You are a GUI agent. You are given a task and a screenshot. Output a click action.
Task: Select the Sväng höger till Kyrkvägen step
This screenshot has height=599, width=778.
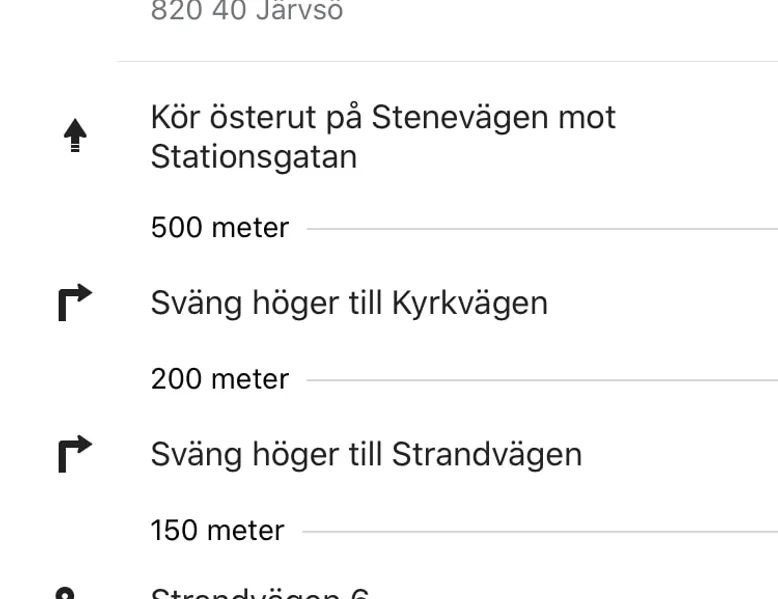pos(349,303)
